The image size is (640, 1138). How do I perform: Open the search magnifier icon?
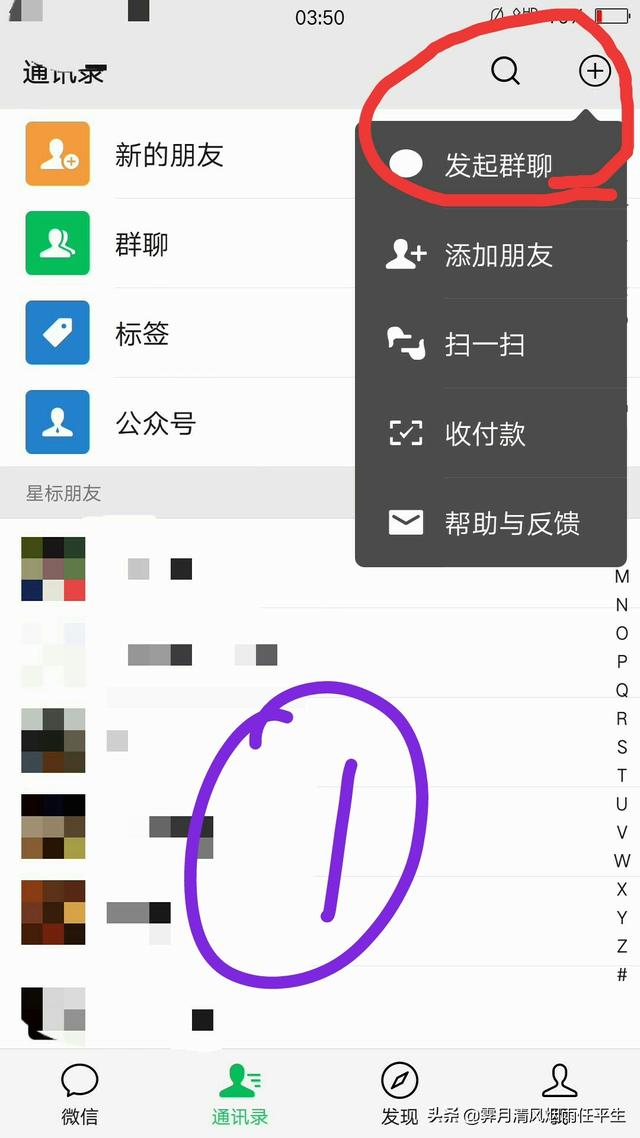[x=505, y=71]
